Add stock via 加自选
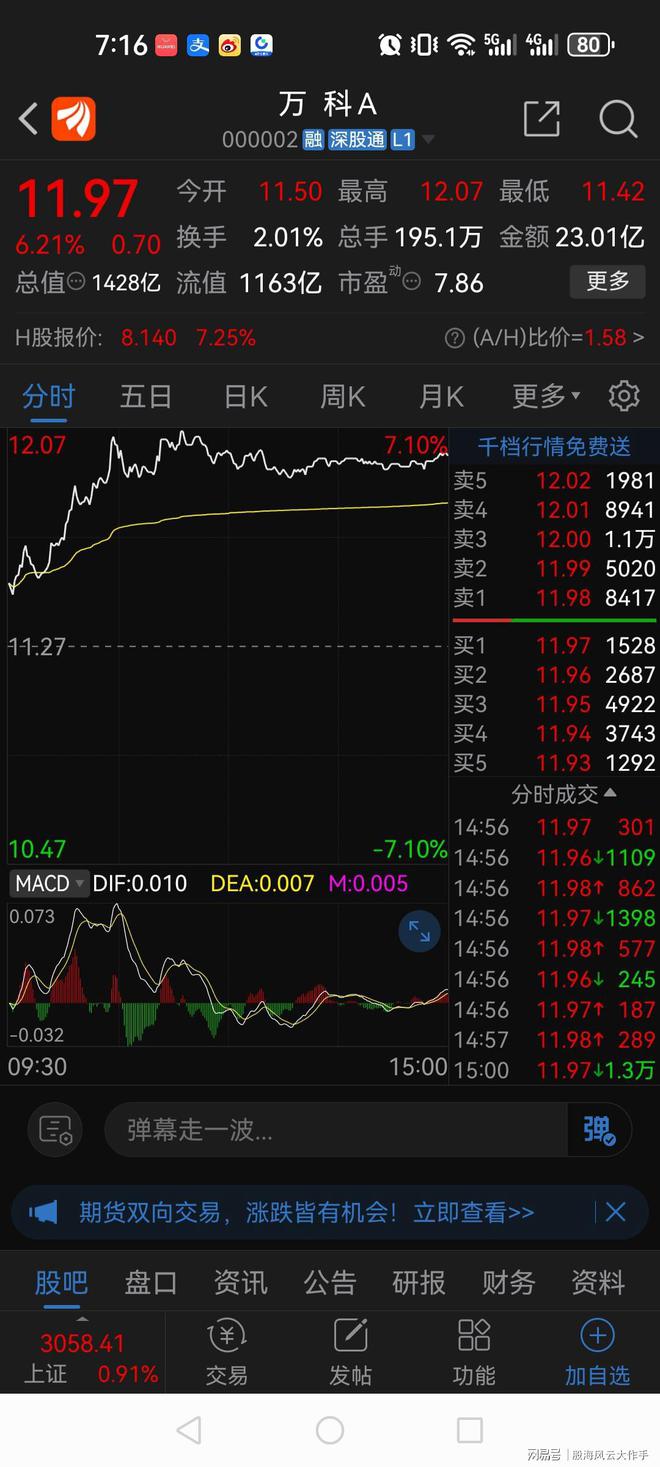Image resolution: width=660 pixels, height=1467 pixels. tap(597, 1352)
